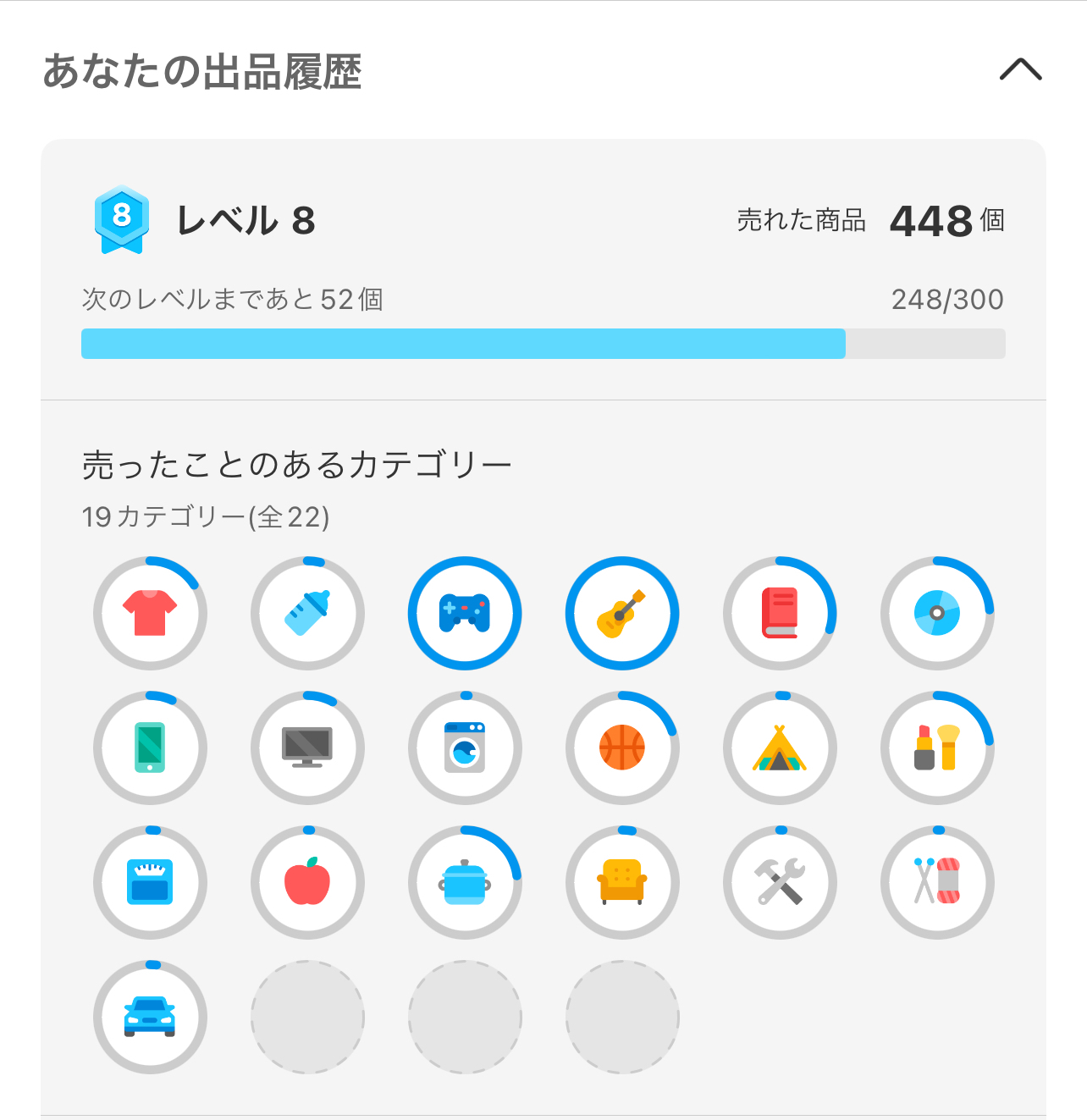Open the lipstick cosmetics category icon
Image resolution: width=1087 pixels, height=1120 pixels.
[x=937, y=748]
